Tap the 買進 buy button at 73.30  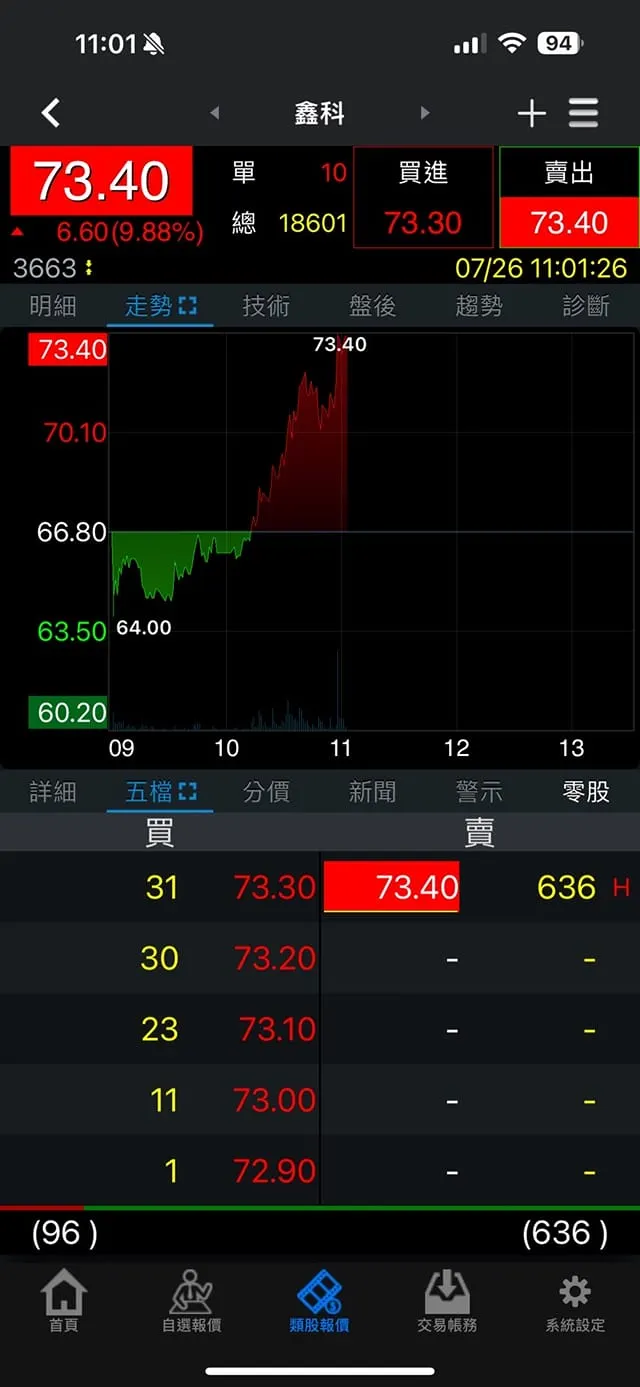tap(423, 198)
